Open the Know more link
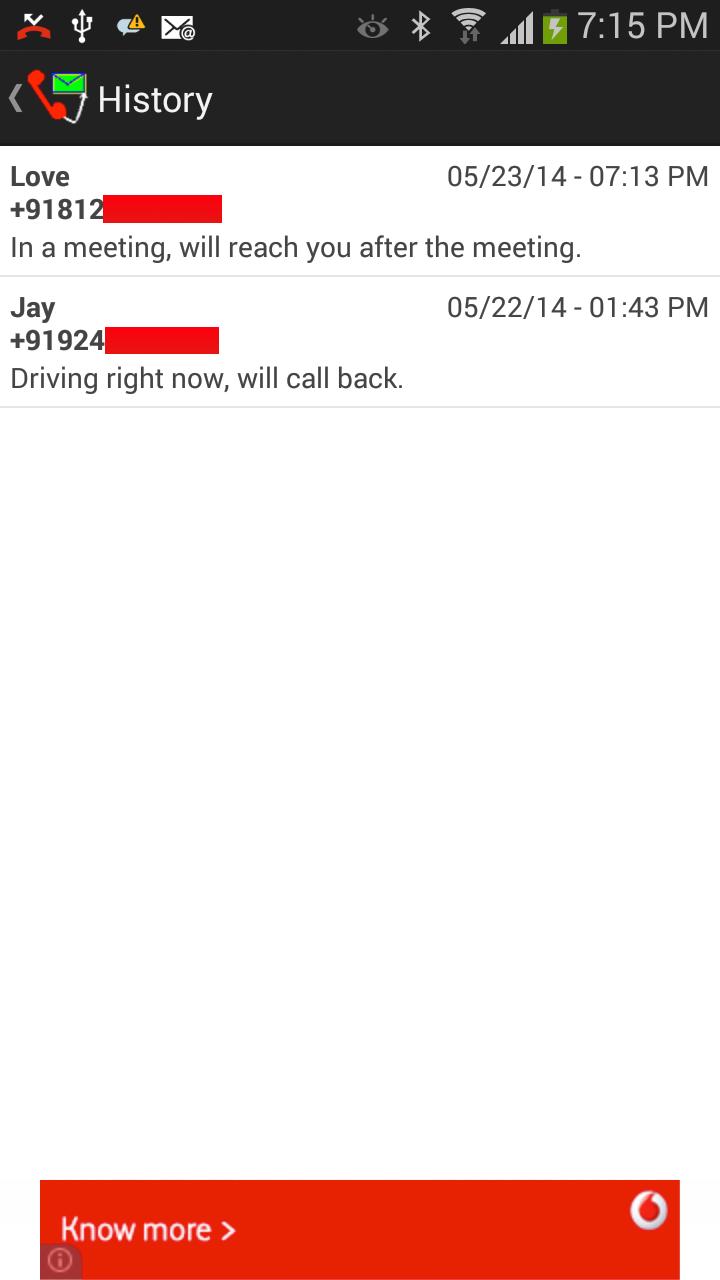This screenshot has height=1280, width=720. pyautogui.click(x=146, y=1230)
